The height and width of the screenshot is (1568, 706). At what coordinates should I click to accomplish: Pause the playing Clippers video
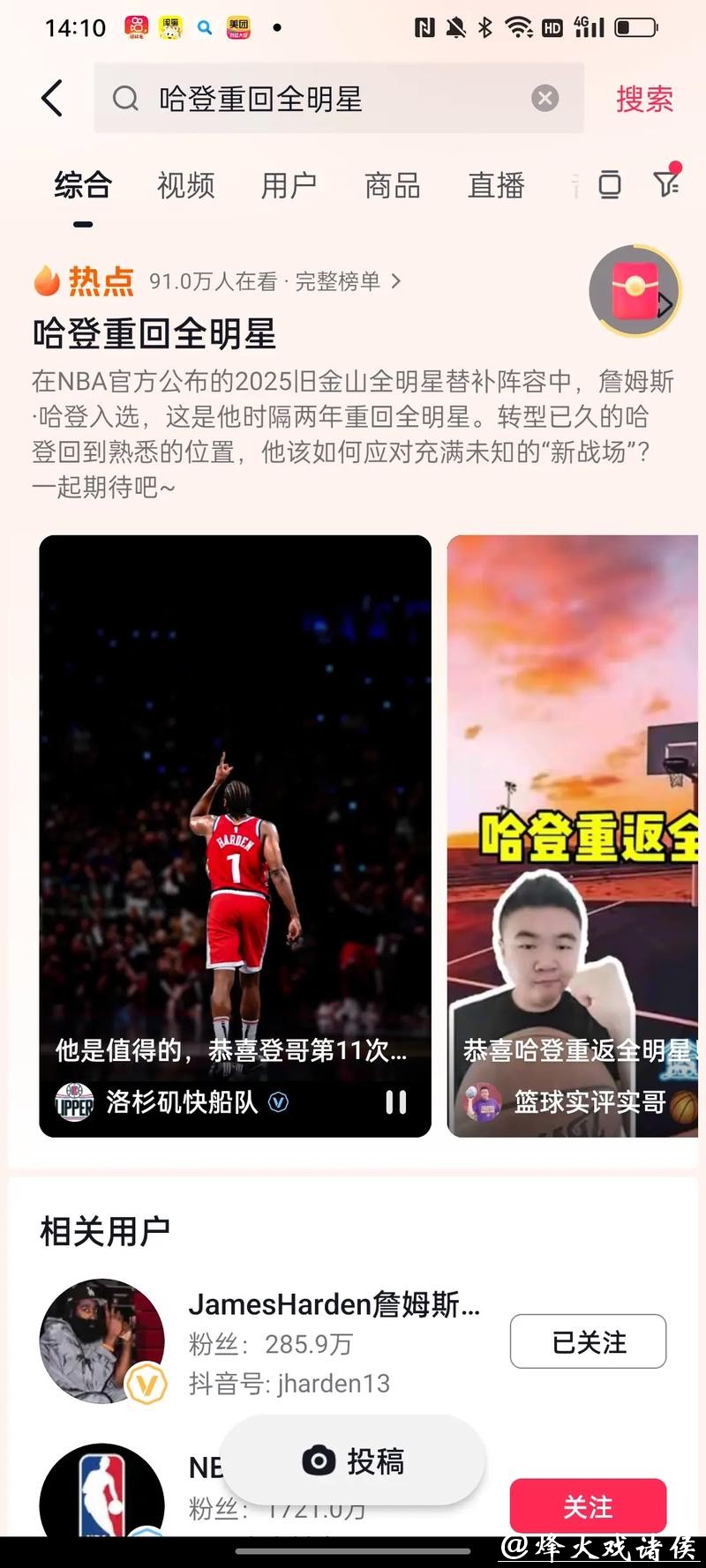(x=396, y=1101)
